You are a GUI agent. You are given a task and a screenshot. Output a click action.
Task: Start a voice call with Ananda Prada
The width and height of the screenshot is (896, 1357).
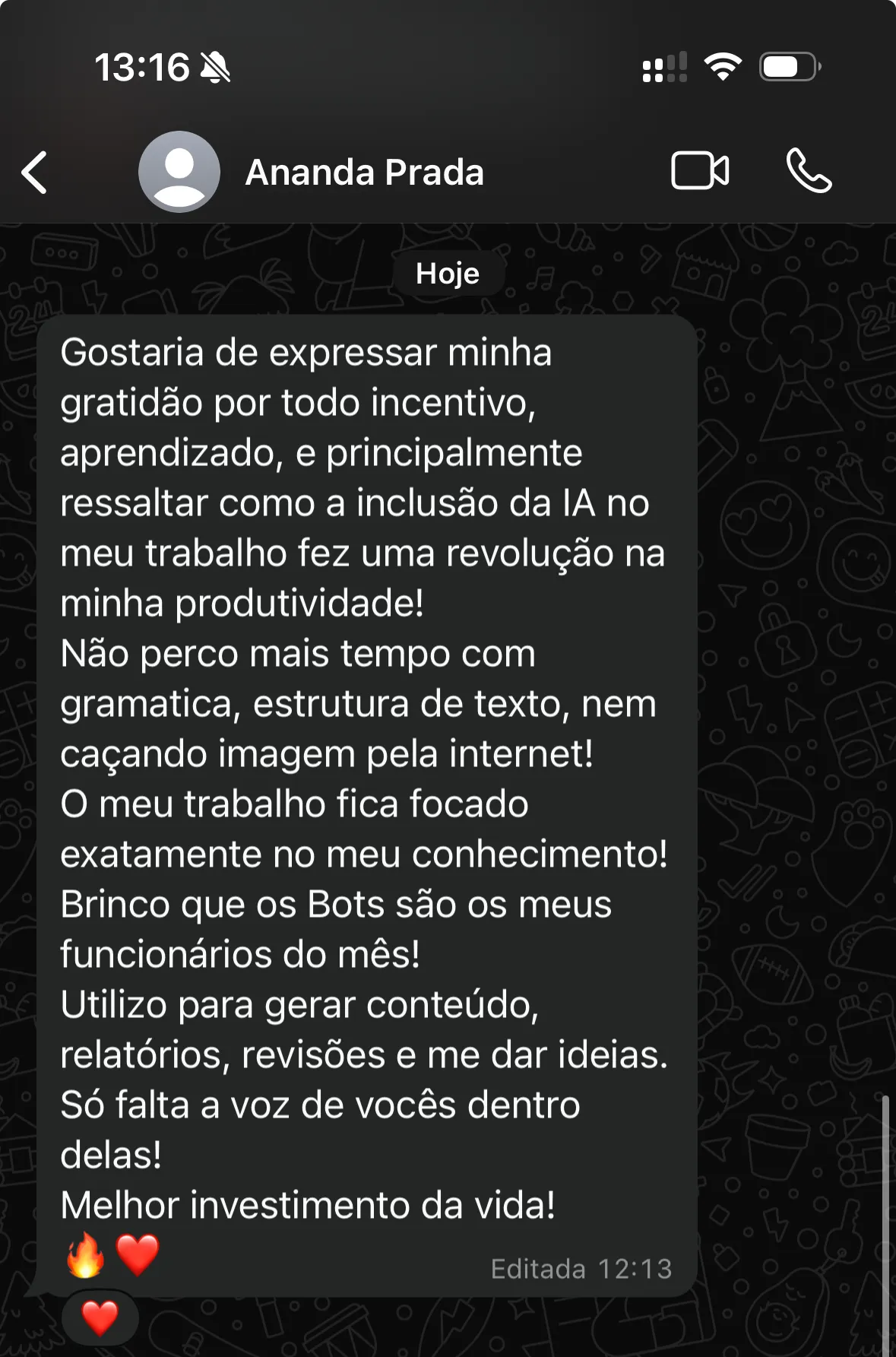(x=809, y=171)
